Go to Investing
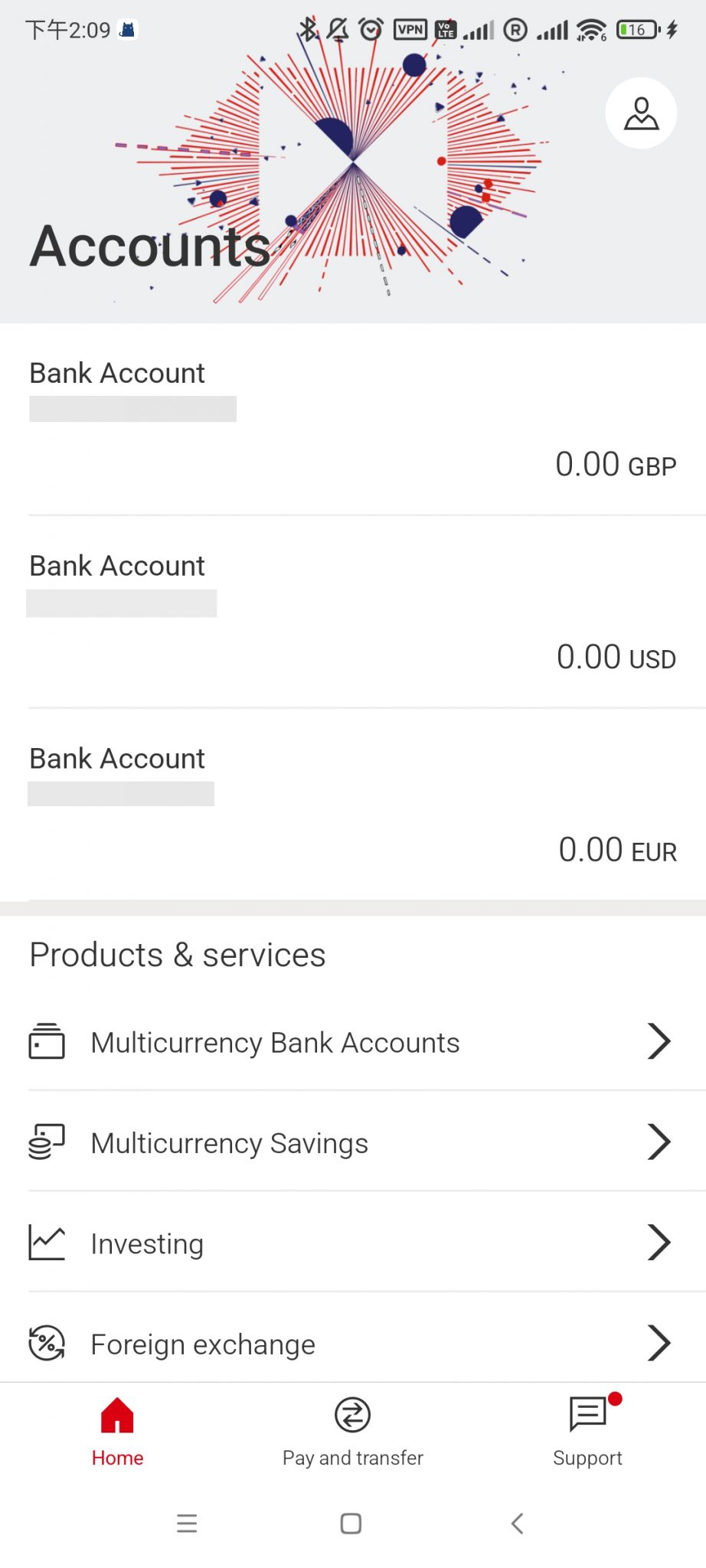Screen dimensions: 706x1568 (353, 1243)
